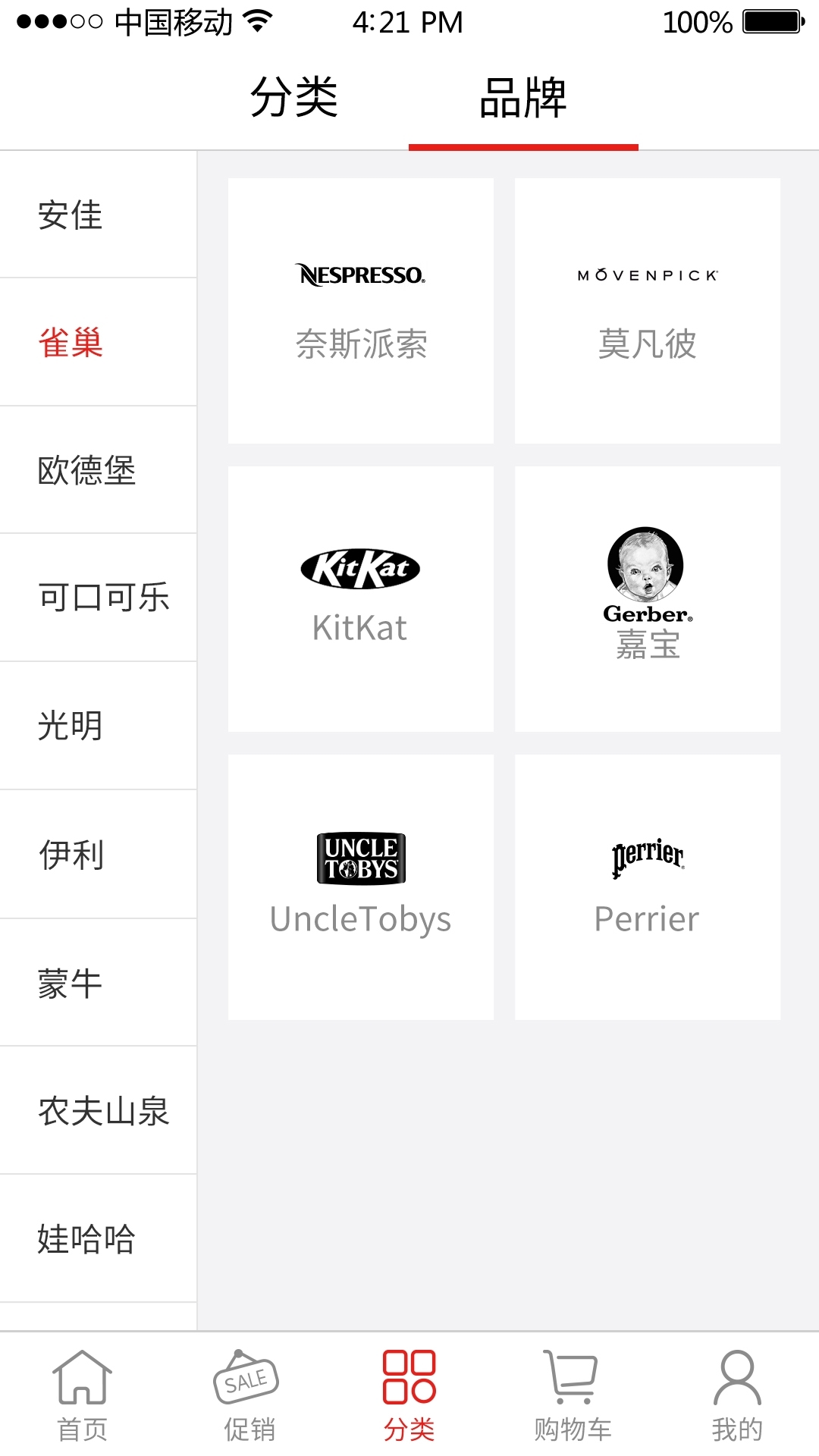Screen dimensions: 819x1456
Task: Open the Movenpick 莫凡彼 brand card
Action: tap(647, 309)
